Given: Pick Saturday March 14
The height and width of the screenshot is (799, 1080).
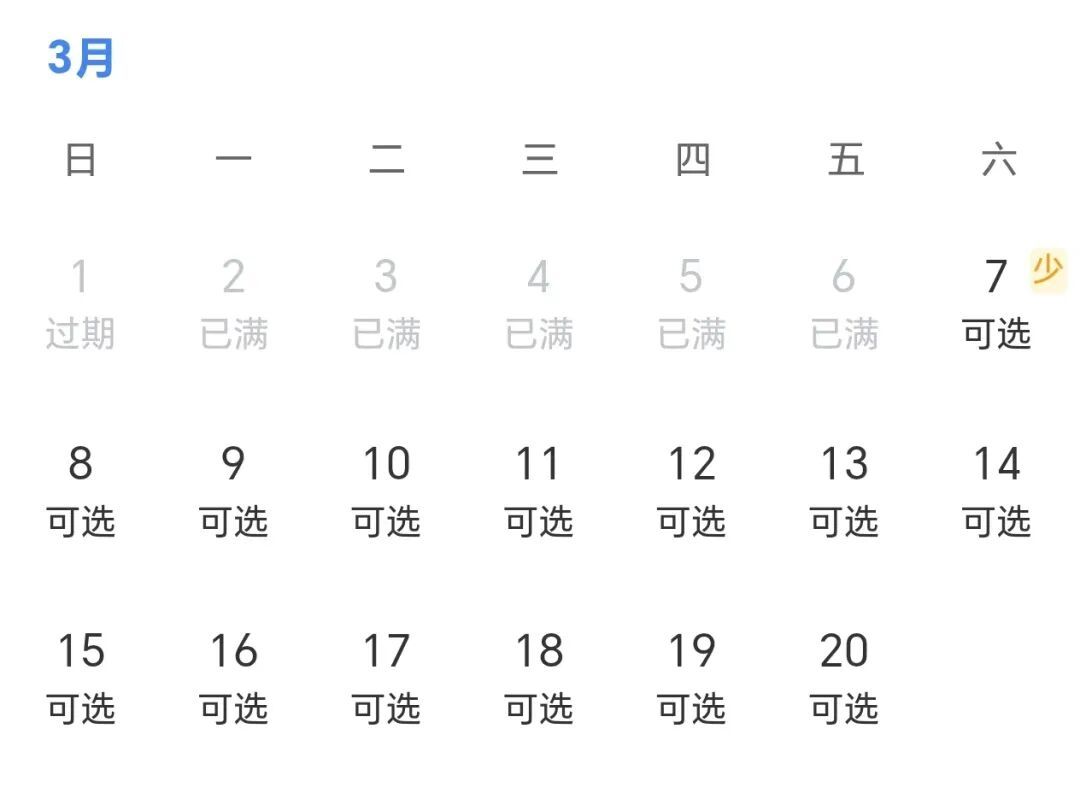Looking at the screenshot, I should 996,490.
